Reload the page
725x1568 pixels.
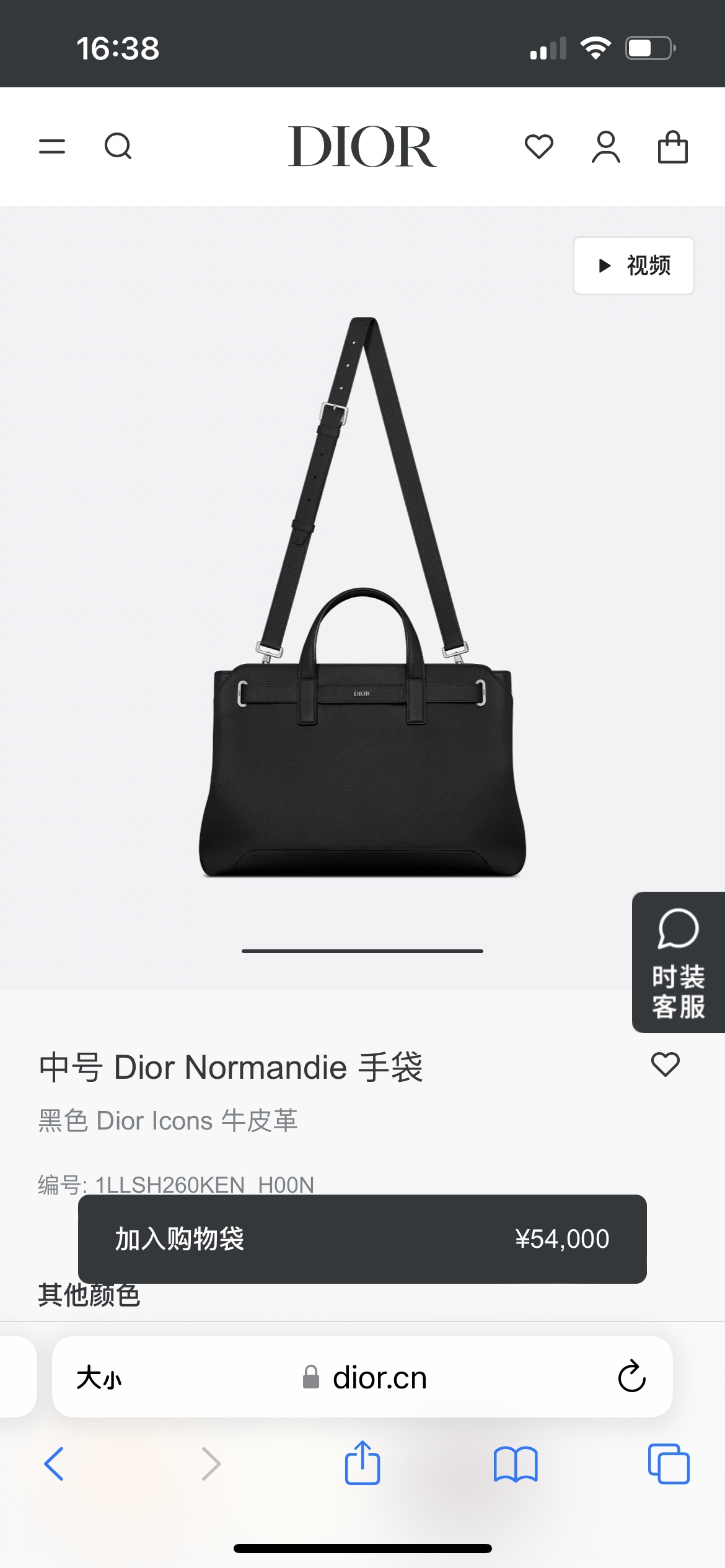click(631, 1377)
